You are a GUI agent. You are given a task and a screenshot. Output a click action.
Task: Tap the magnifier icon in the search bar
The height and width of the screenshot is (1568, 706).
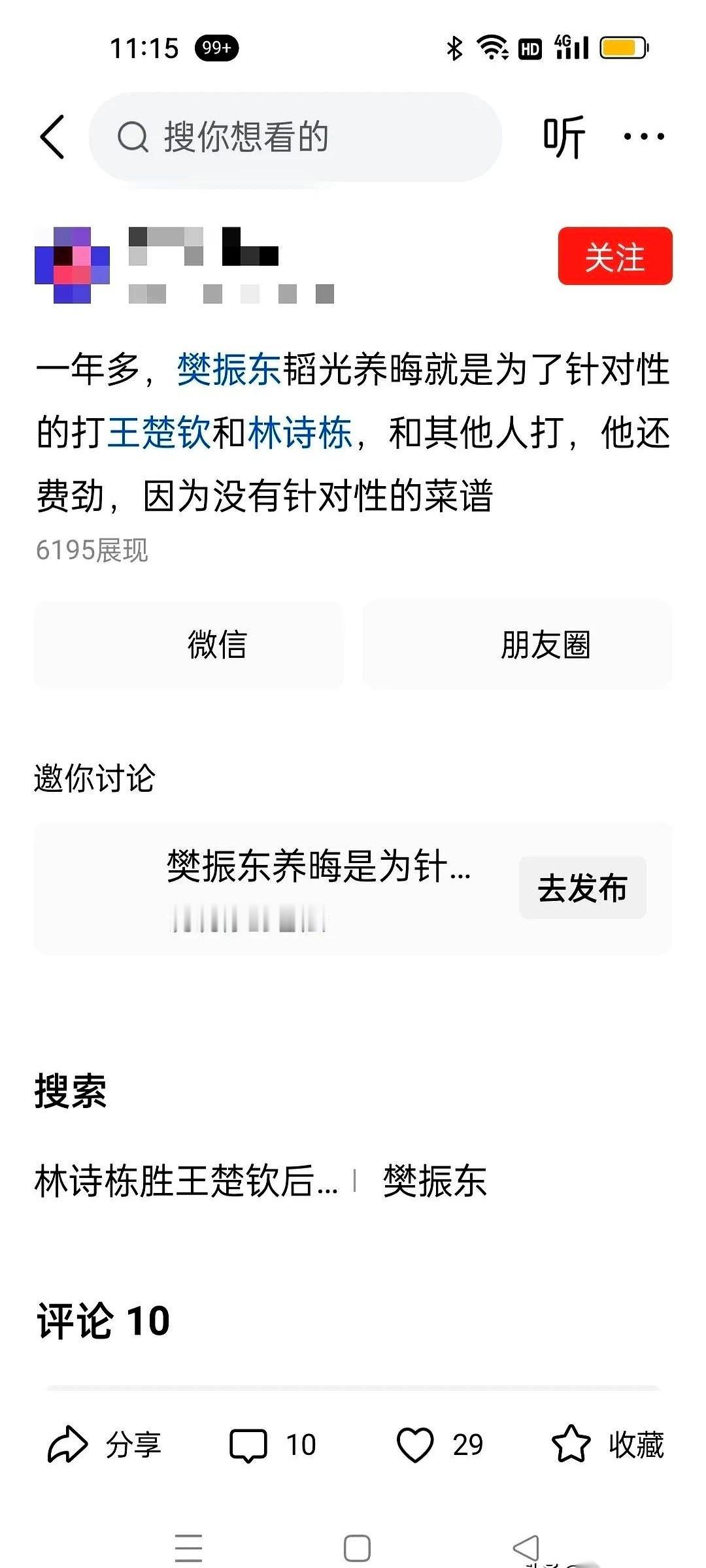[x=134, y=137]
